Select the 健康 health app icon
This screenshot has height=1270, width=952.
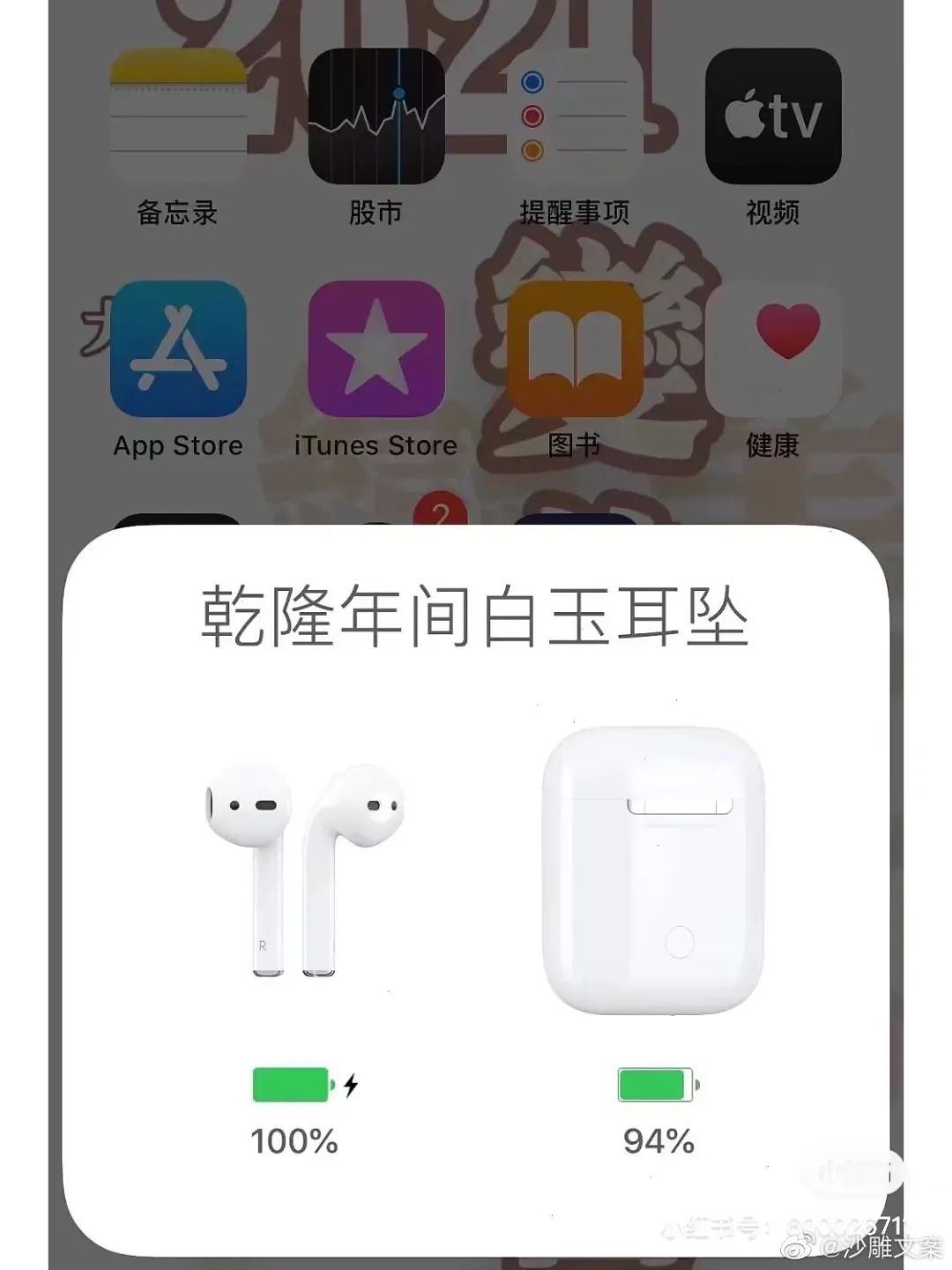point(773,348)
